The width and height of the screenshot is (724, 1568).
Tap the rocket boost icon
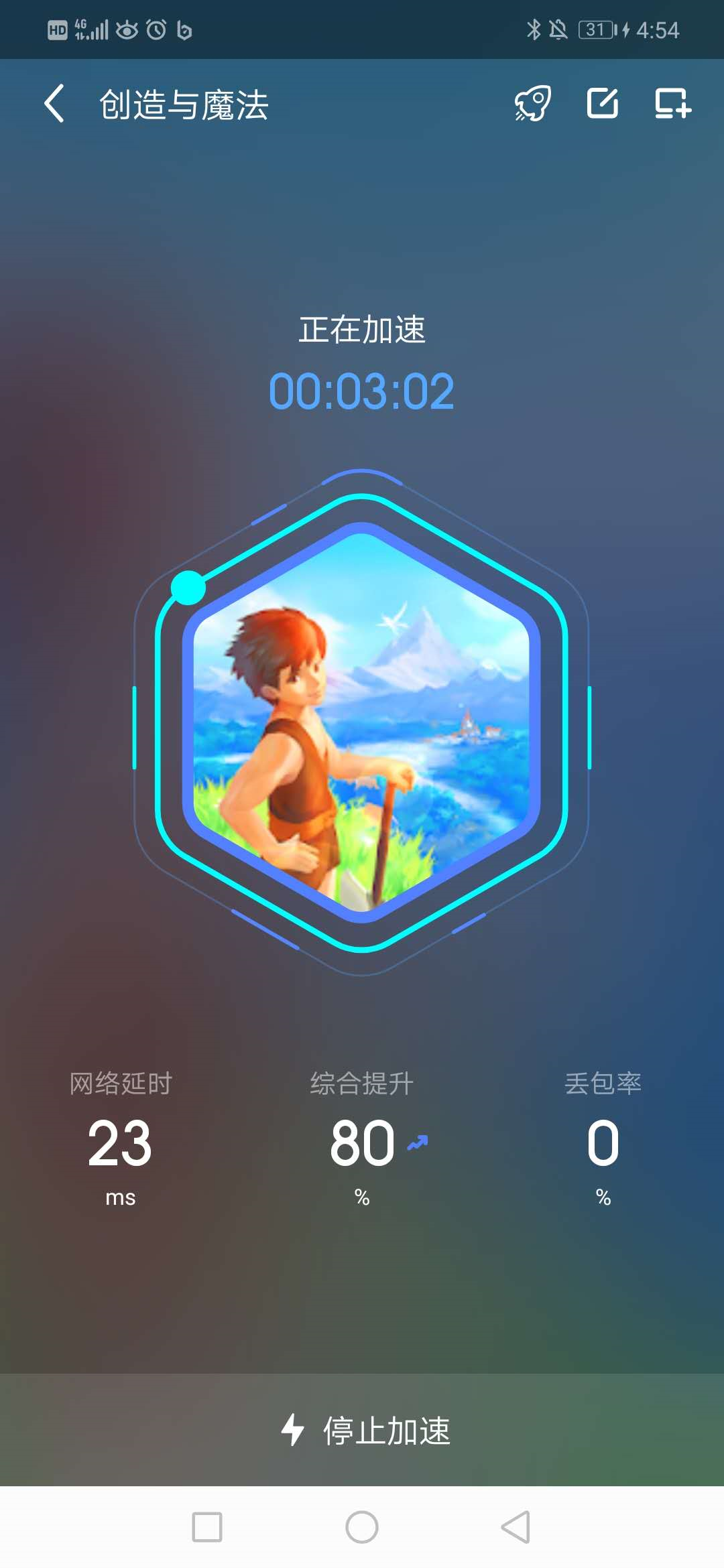(533, 104)
